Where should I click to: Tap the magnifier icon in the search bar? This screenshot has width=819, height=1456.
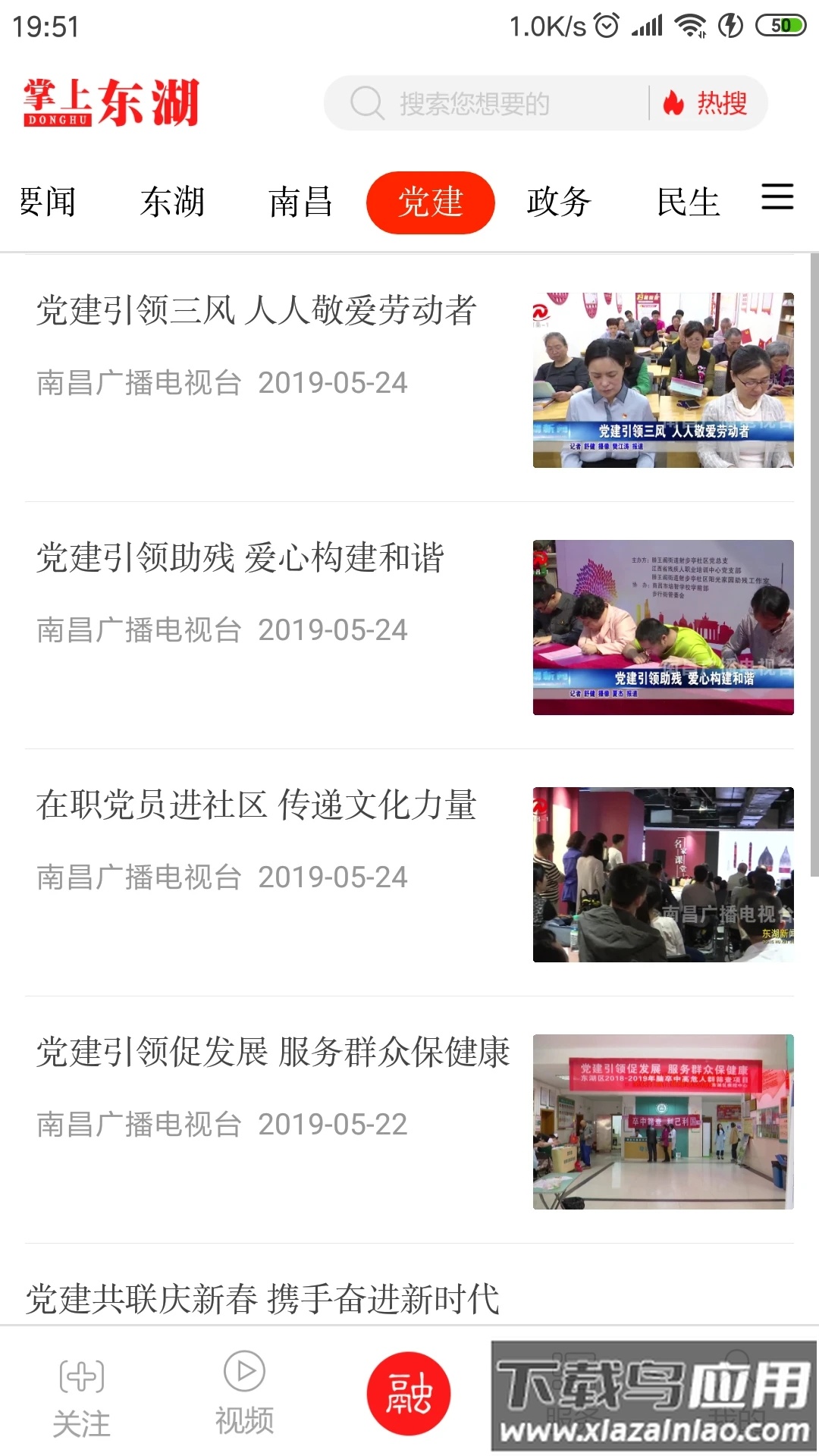pos(367,103)
